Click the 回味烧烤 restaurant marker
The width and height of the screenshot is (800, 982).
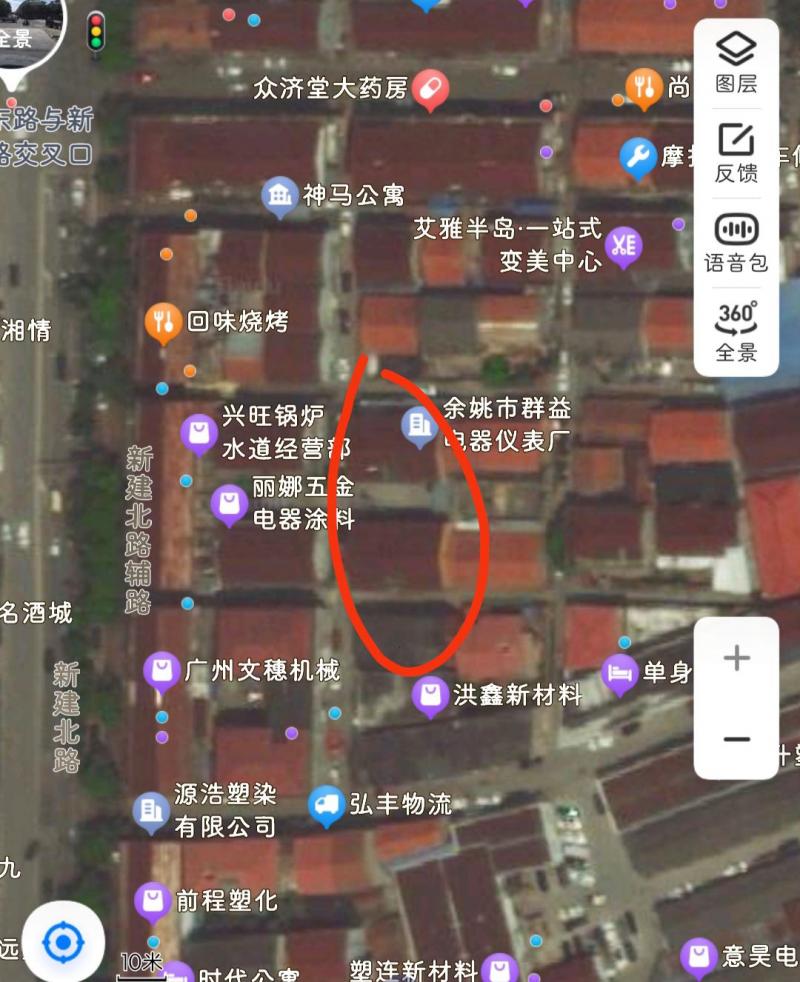163,318
